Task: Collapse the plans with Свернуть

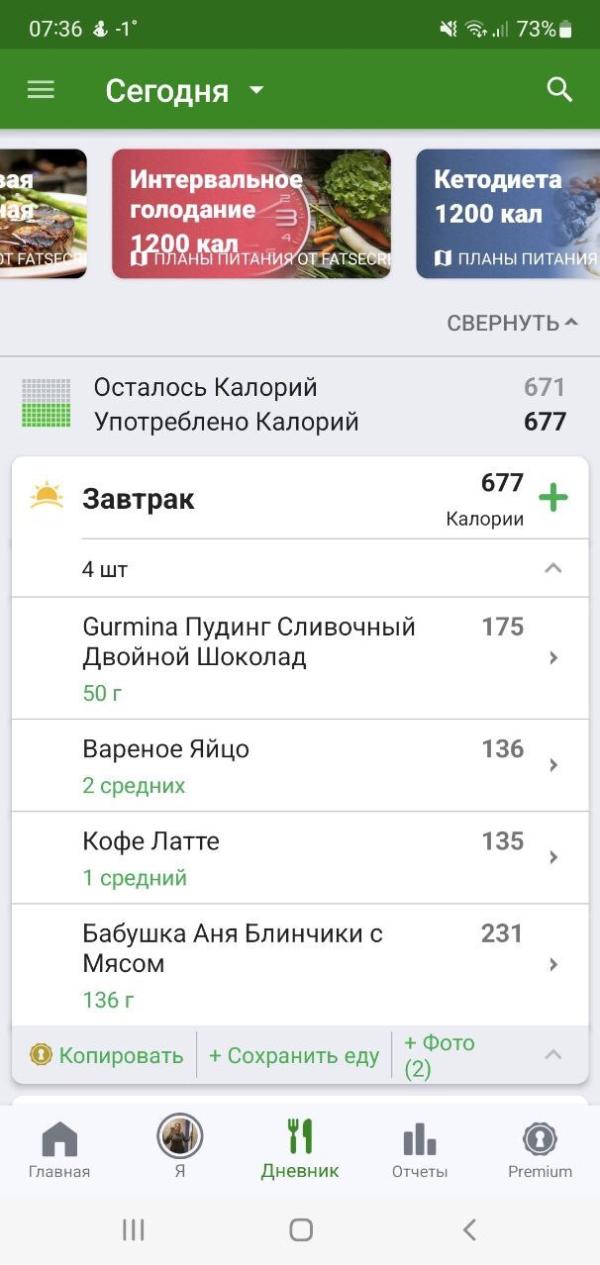Action: tap(512, 323)
